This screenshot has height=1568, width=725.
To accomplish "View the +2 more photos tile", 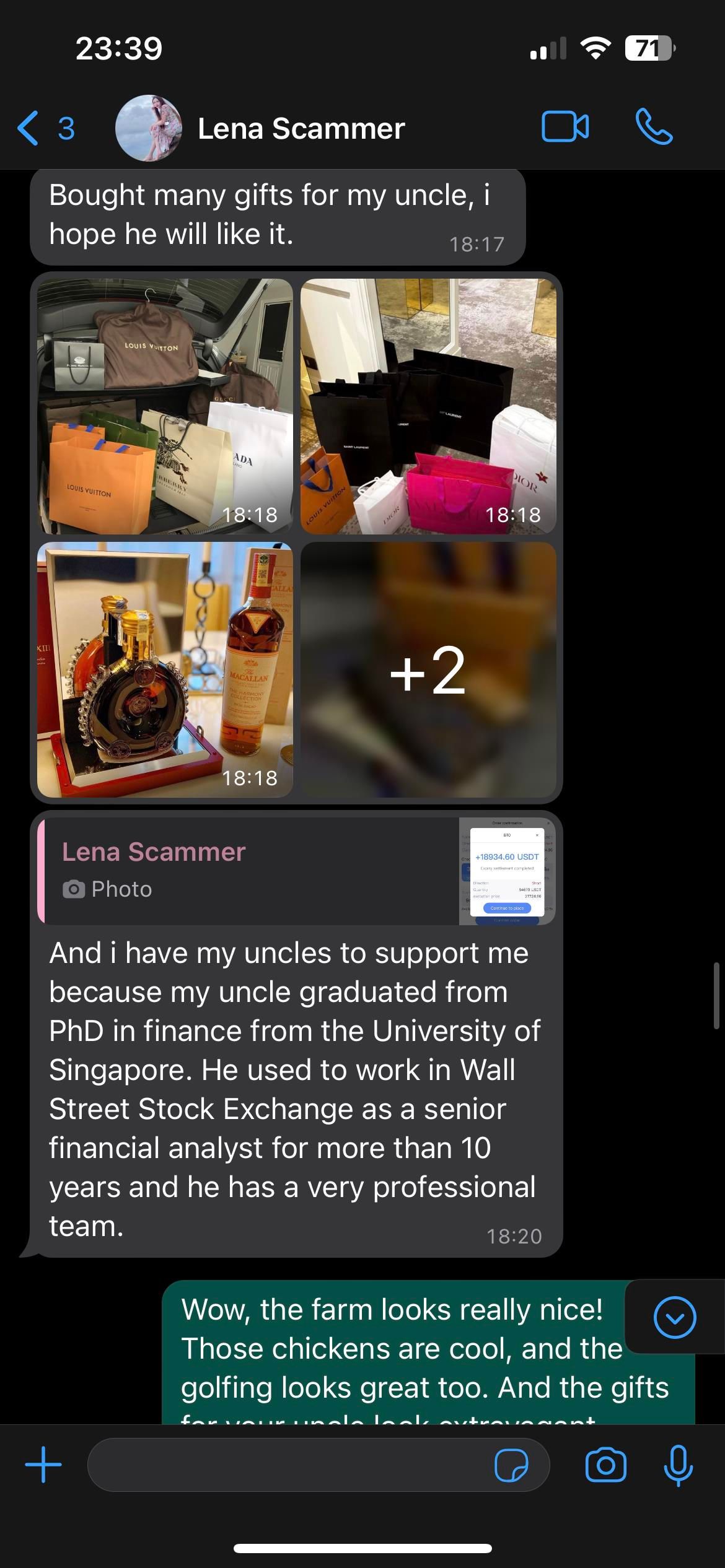I will (x=428, y=669).
